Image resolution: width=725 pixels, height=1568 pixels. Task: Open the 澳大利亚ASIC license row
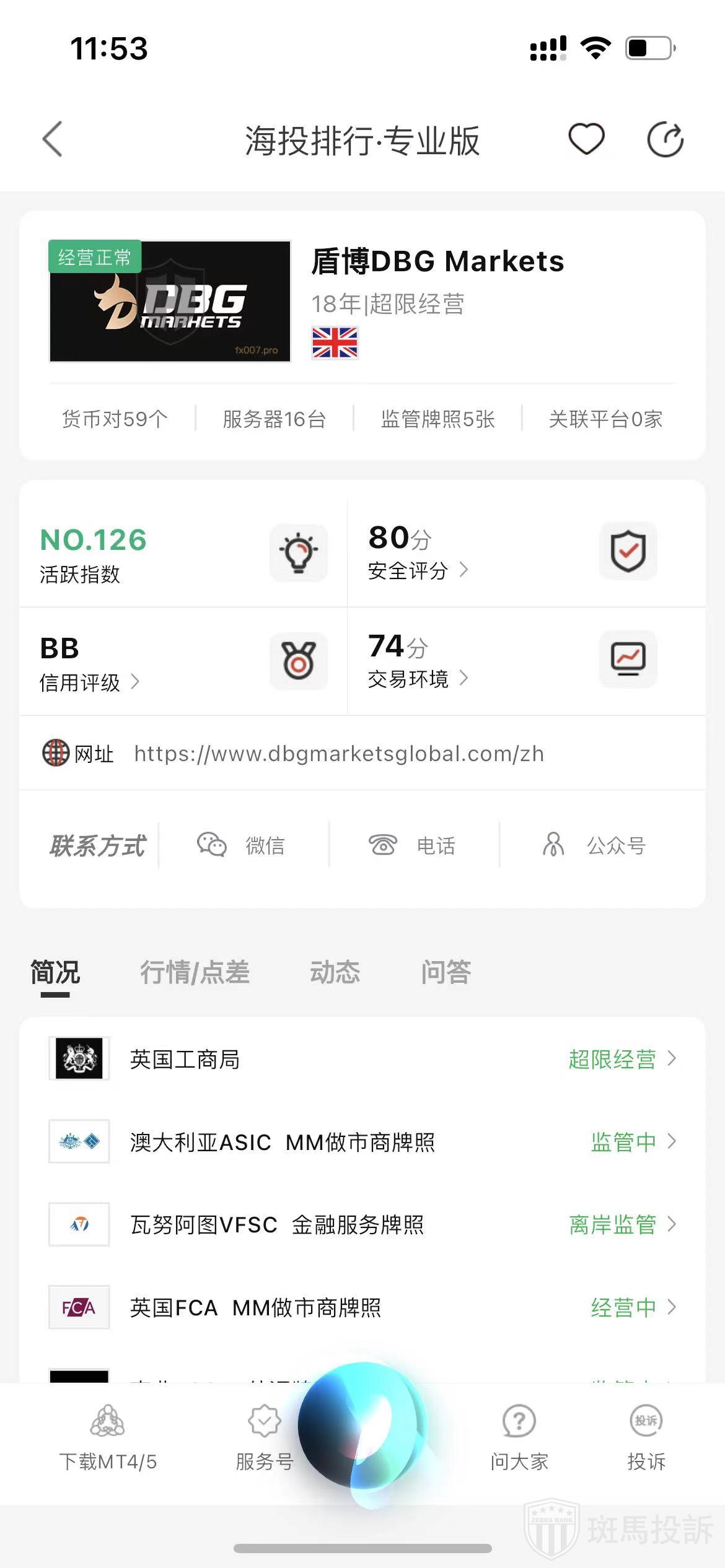click(x=362, y=1142)
